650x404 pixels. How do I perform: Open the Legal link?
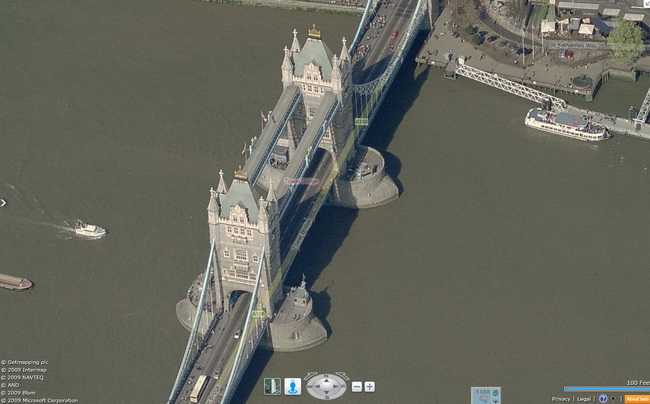point(584,399)
